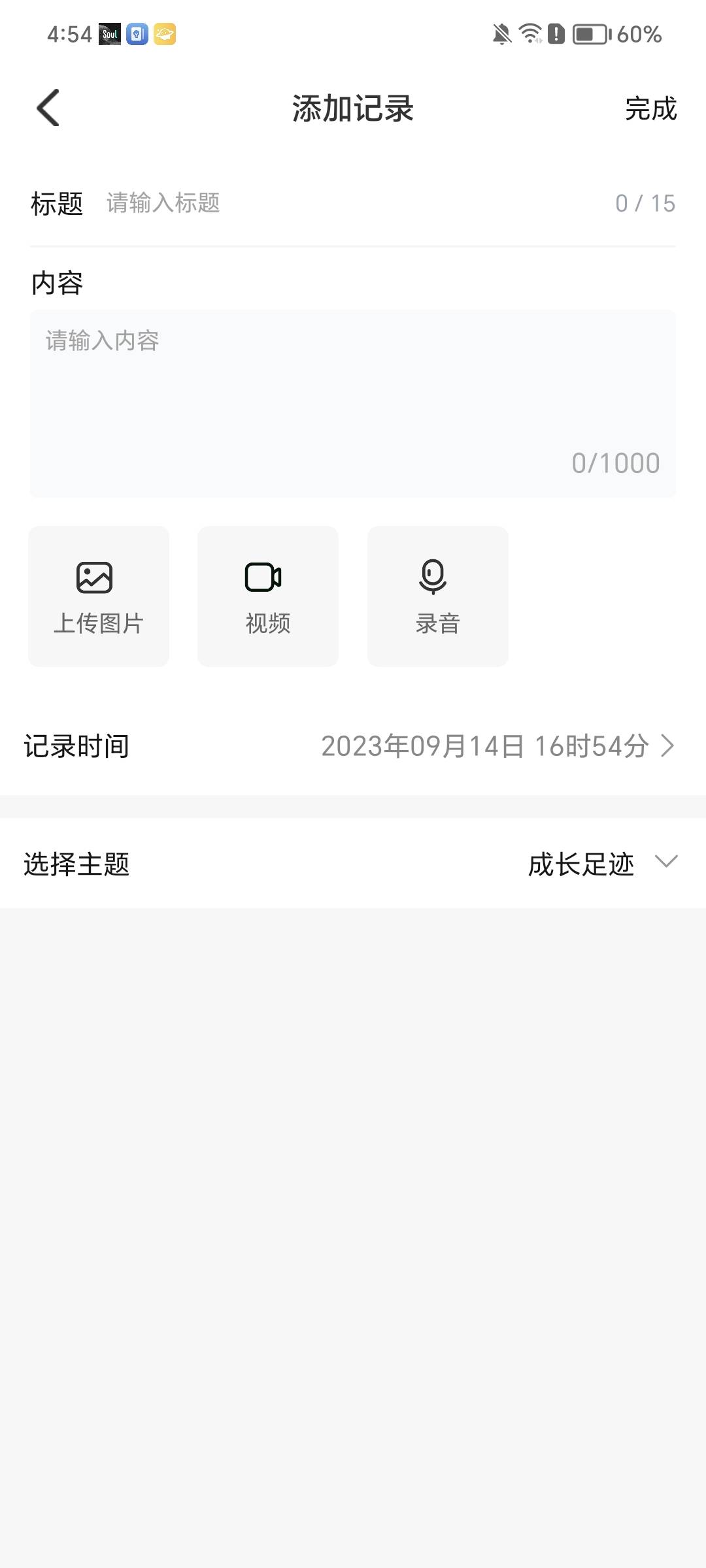Screen dimensions: 706x1568
Task: Tap 完成 to finish the record
Action: point(650,108)
